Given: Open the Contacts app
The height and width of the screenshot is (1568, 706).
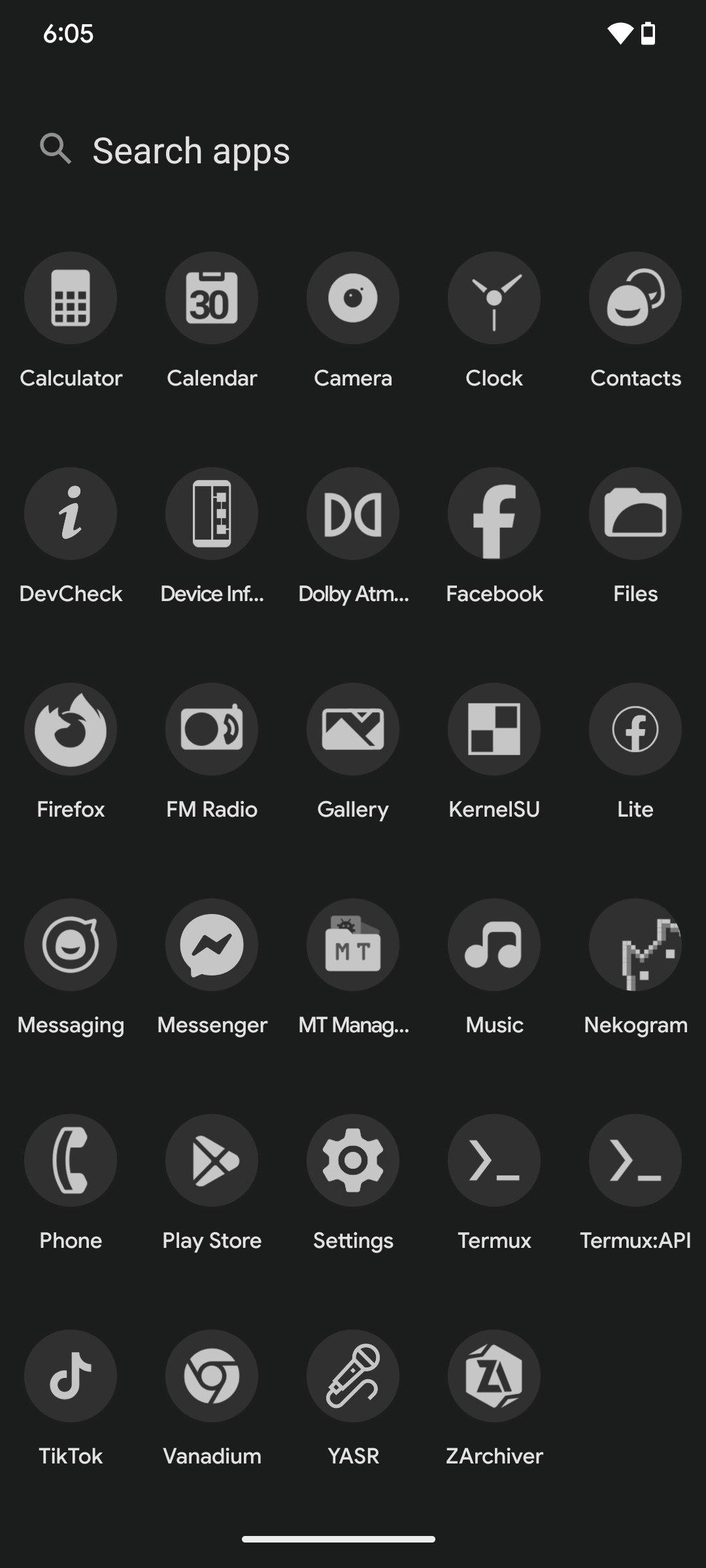Looking at the screenshot, I should pyautogui.click(x=635, y=299).
